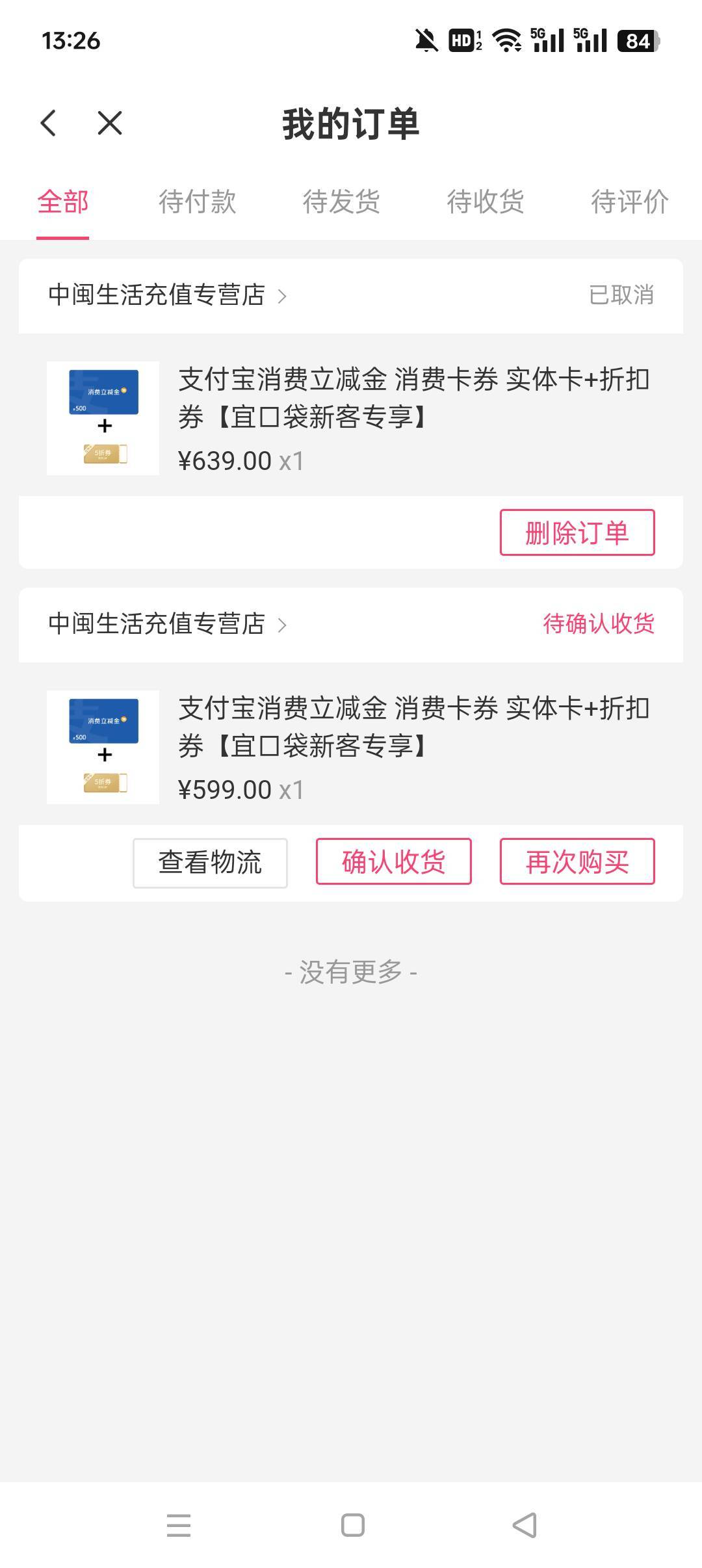This screenshot has height=1568, width=702.
Task: Go back using the top-left arrow
Action: (49, 123)
